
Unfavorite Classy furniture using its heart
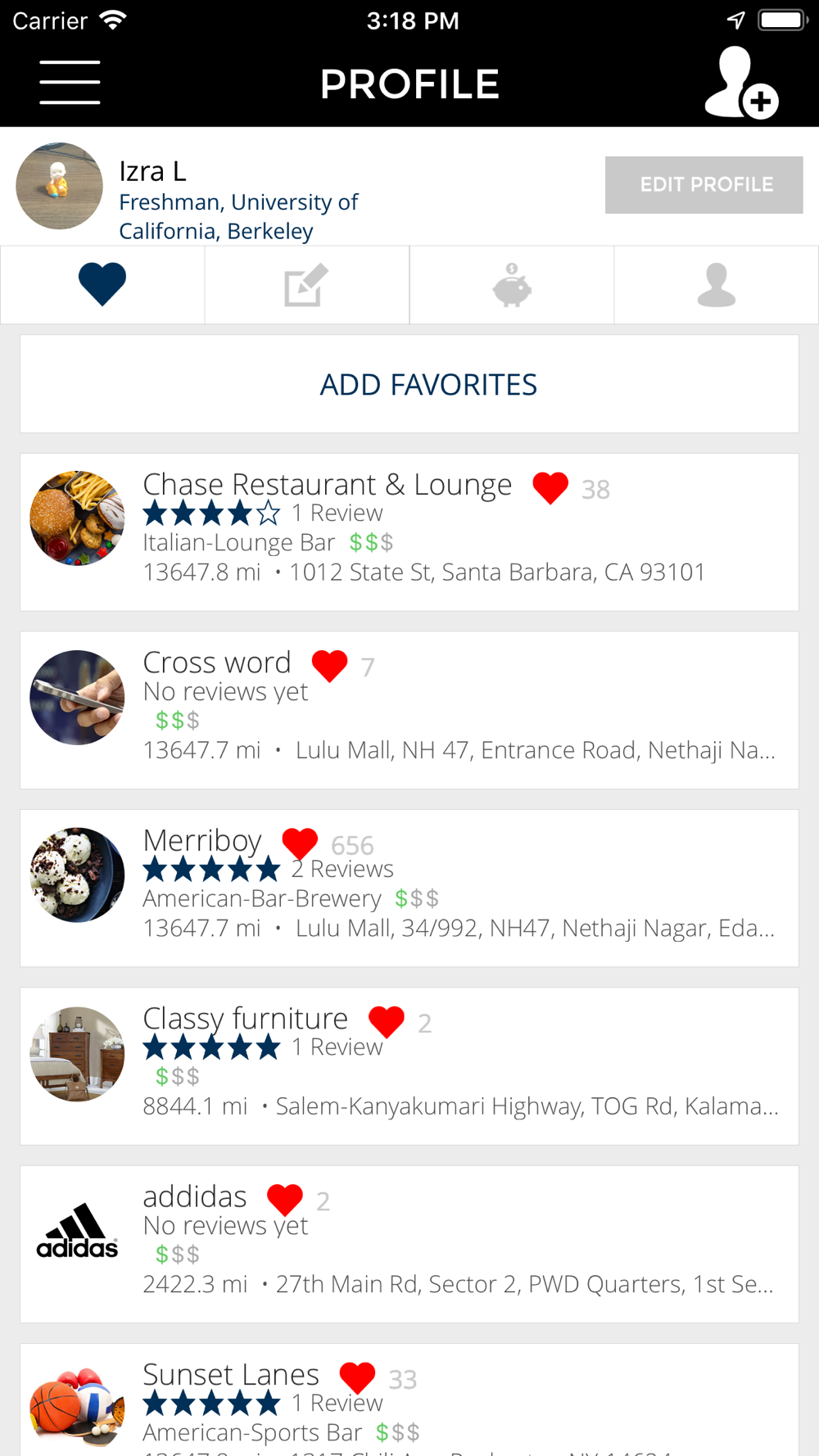(x=387, y=1021)
